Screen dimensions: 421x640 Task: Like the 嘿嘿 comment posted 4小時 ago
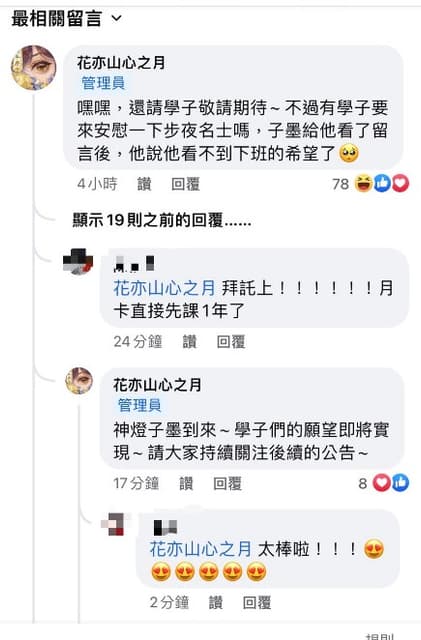point(144,184)
